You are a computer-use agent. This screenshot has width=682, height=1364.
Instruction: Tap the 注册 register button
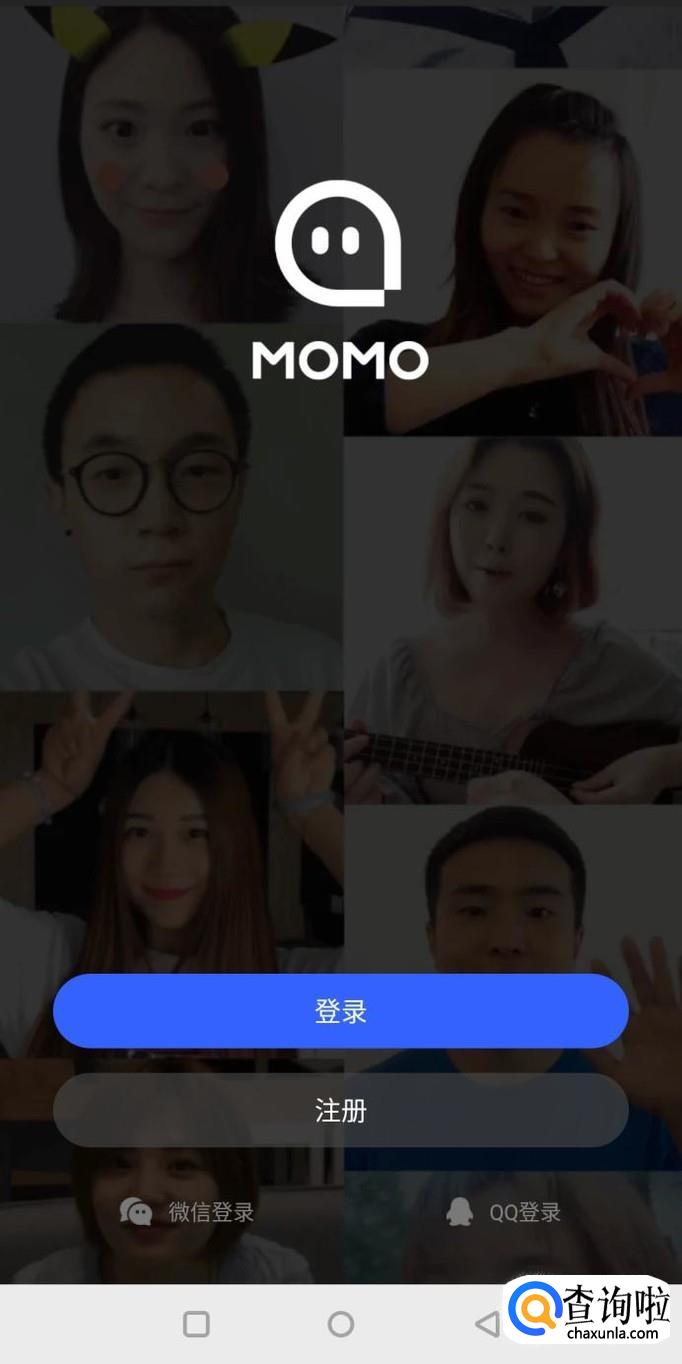pos(340,1110)
